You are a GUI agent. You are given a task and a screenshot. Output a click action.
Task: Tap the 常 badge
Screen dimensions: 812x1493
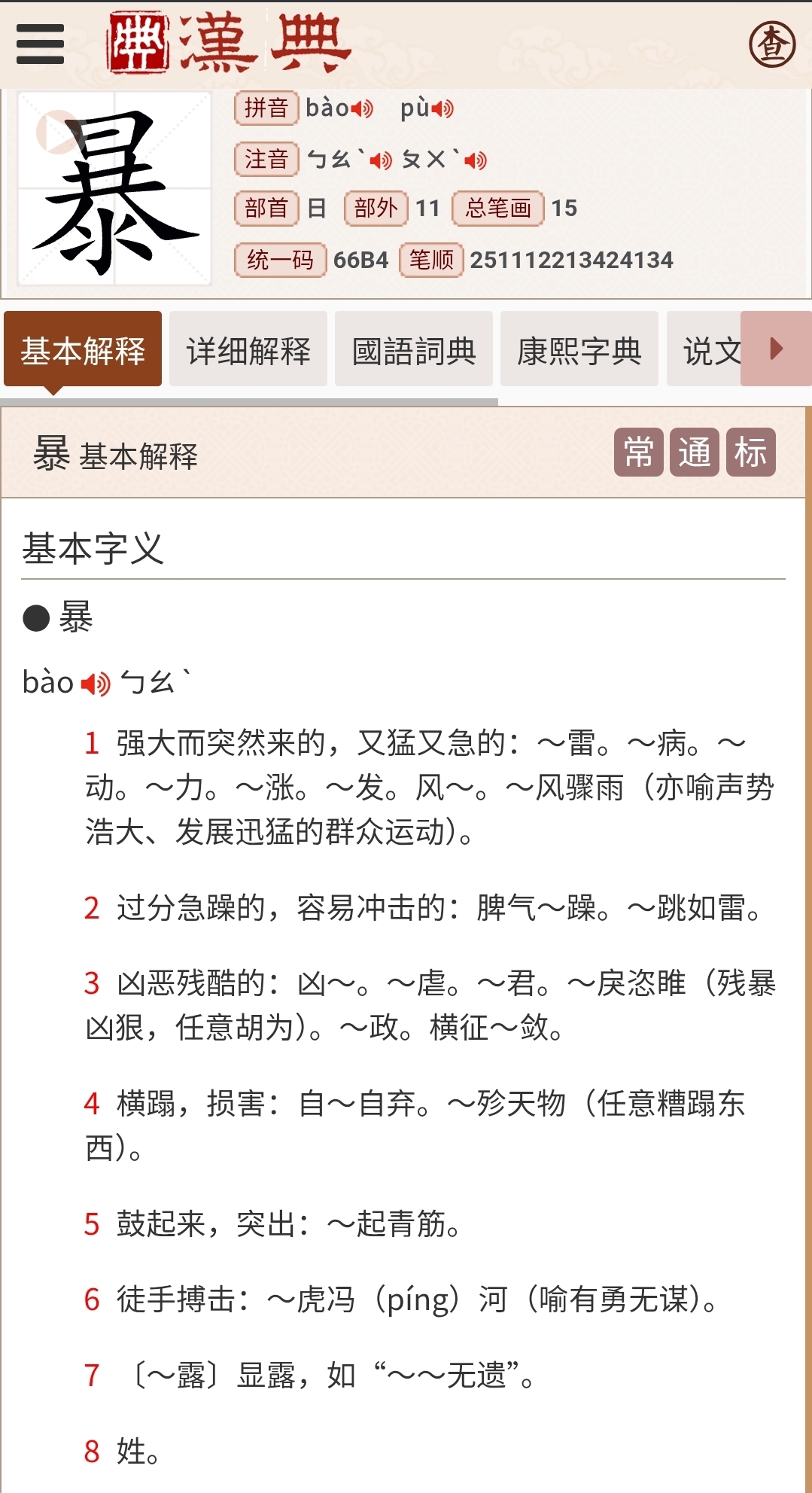[638, 452]
